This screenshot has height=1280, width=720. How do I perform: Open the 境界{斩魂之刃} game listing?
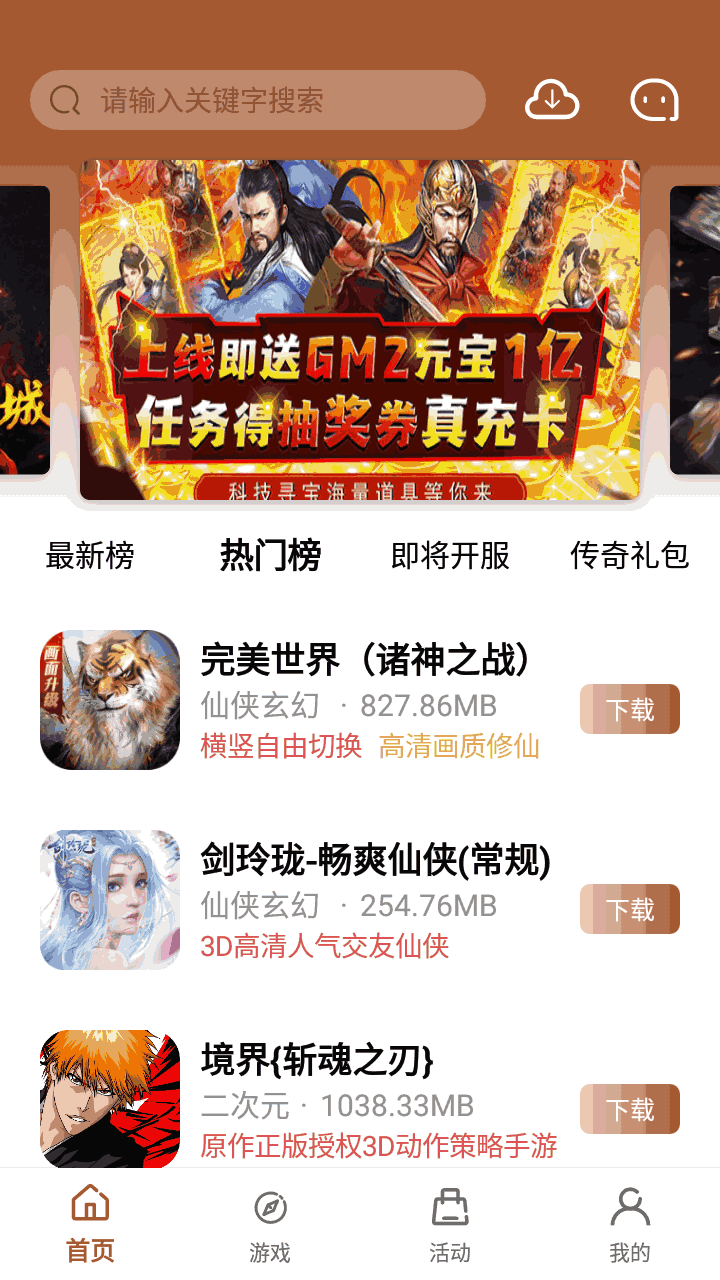[x=317, y=1061]
